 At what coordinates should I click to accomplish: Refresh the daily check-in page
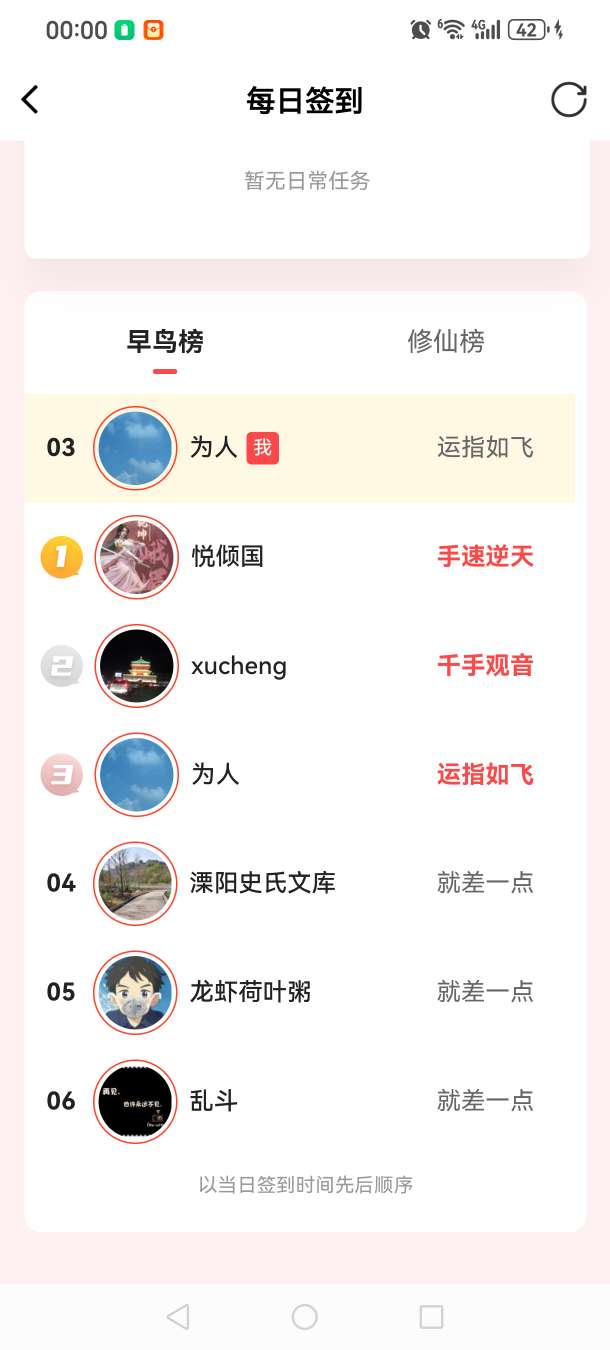tap(569, 100)
